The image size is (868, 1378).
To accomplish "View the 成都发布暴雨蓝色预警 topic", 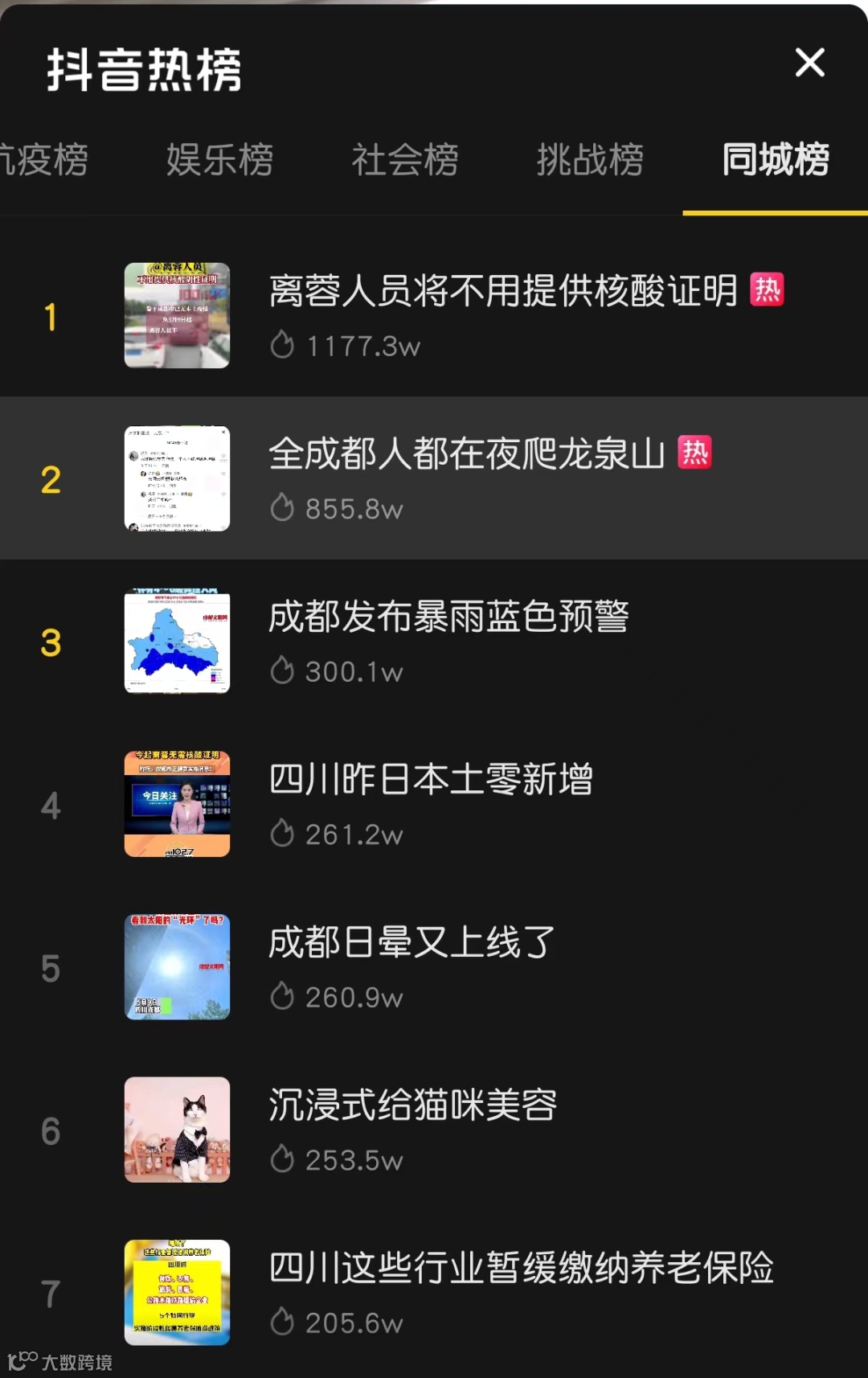I will tap(448, 617).
